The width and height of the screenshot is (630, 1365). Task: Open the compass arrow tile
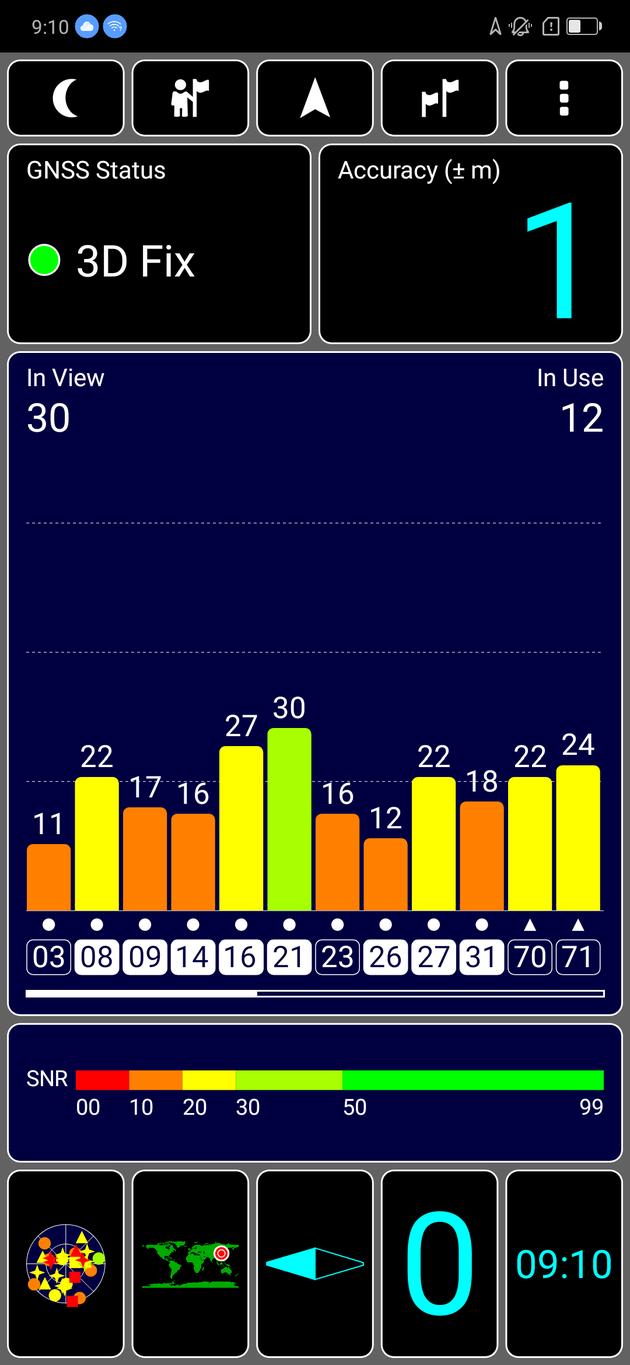pos(315,1263)
